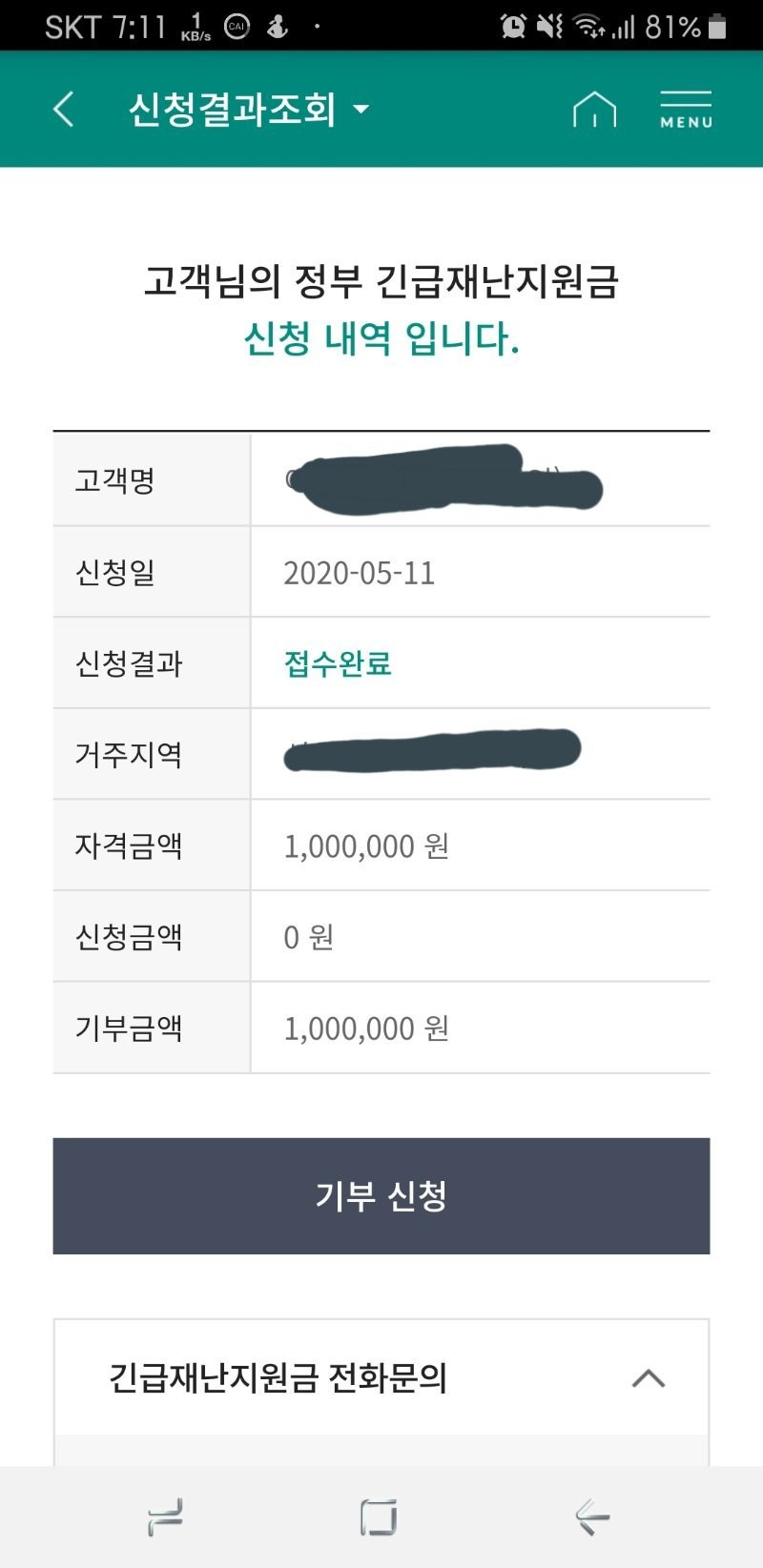Tap the back arrow in the title bar
Screen dimensions: 763x1568
[62, 108]
